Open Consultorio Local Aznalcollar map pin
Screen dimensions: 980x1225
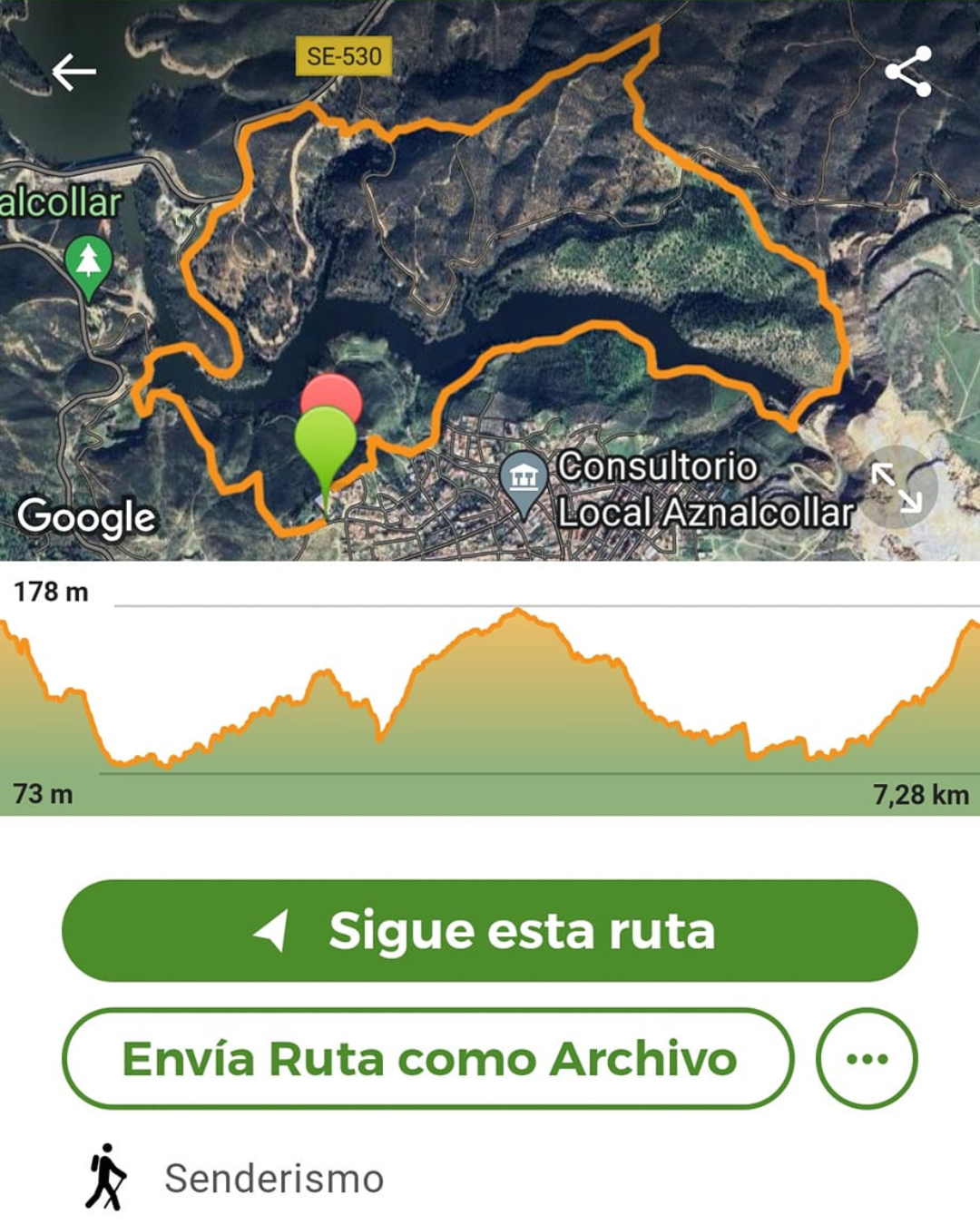pos(523,476)
